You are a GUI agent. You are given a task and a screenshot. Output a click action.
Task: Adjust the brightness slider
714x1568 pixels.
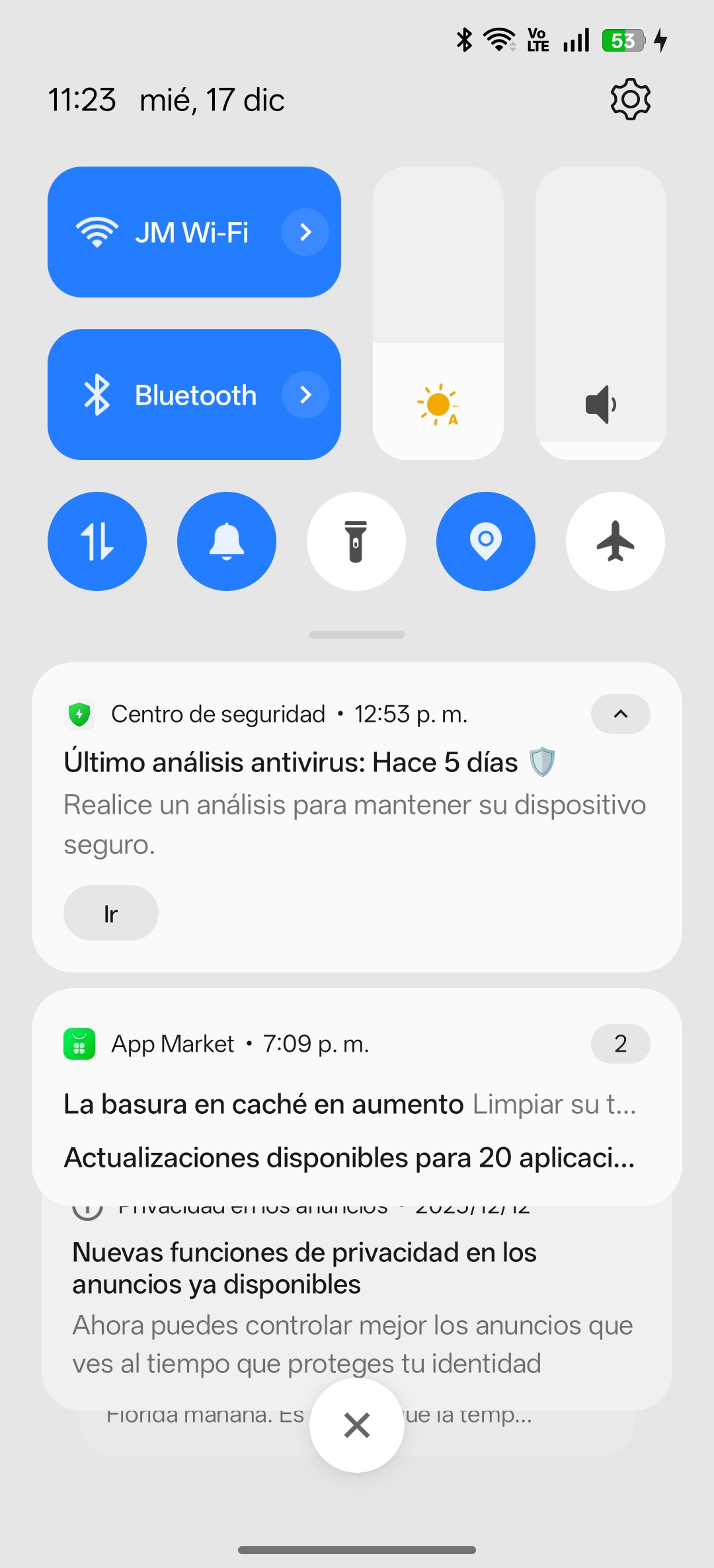point(438,313)
